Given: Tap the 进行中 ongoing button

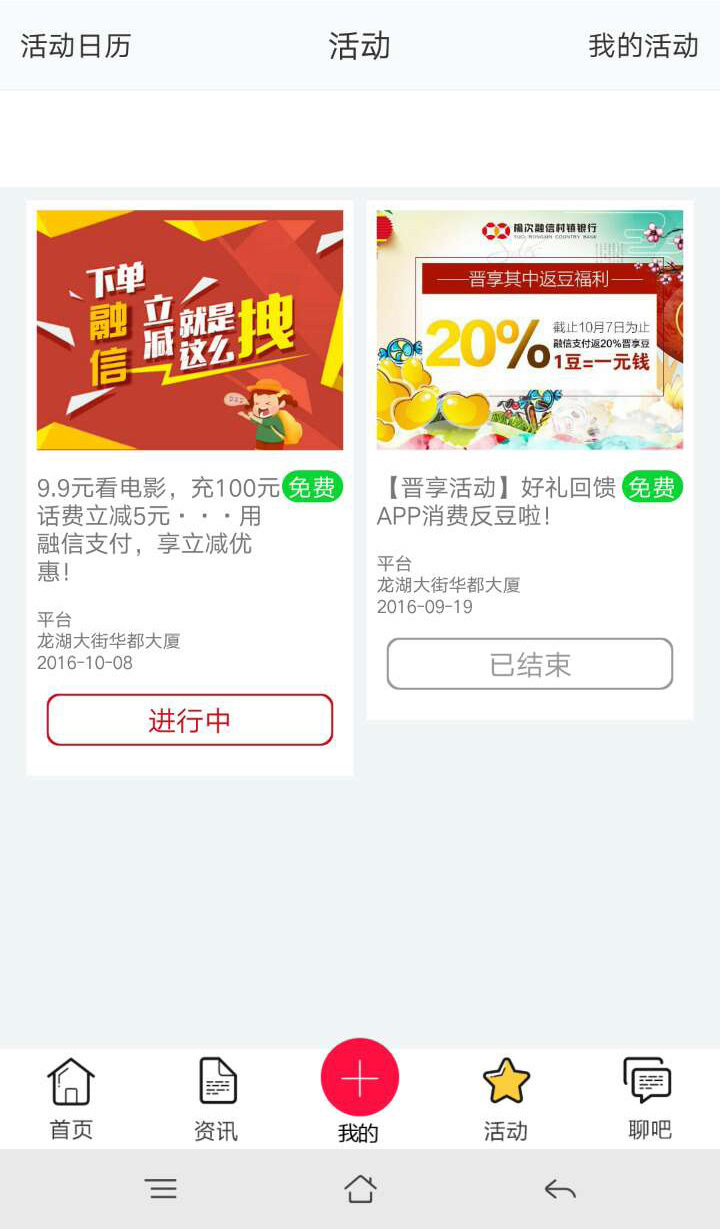Looking at the screenshot, I should tap(190, 719).
